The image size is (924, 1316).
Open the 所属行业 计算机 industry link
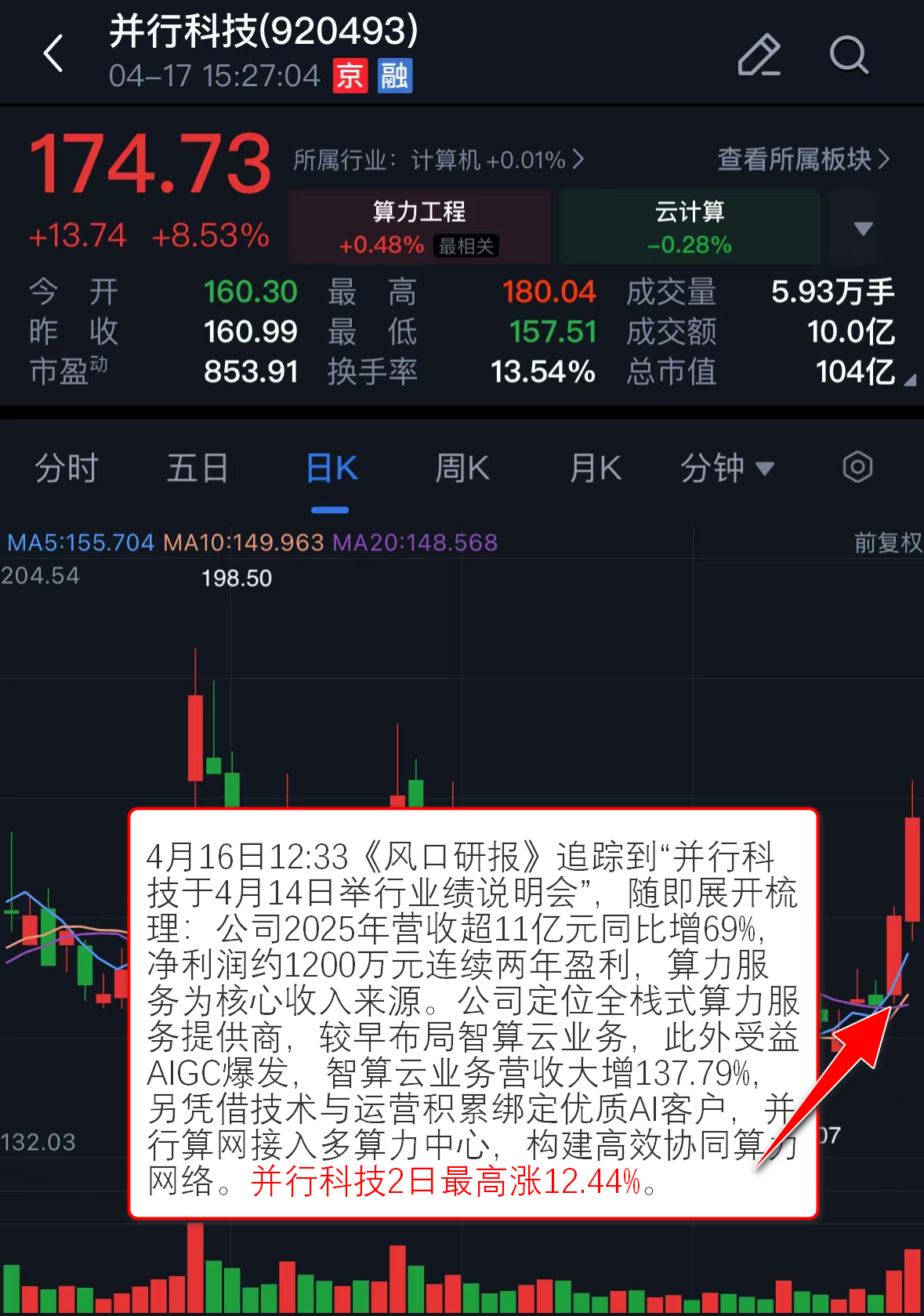pos(439,160)
